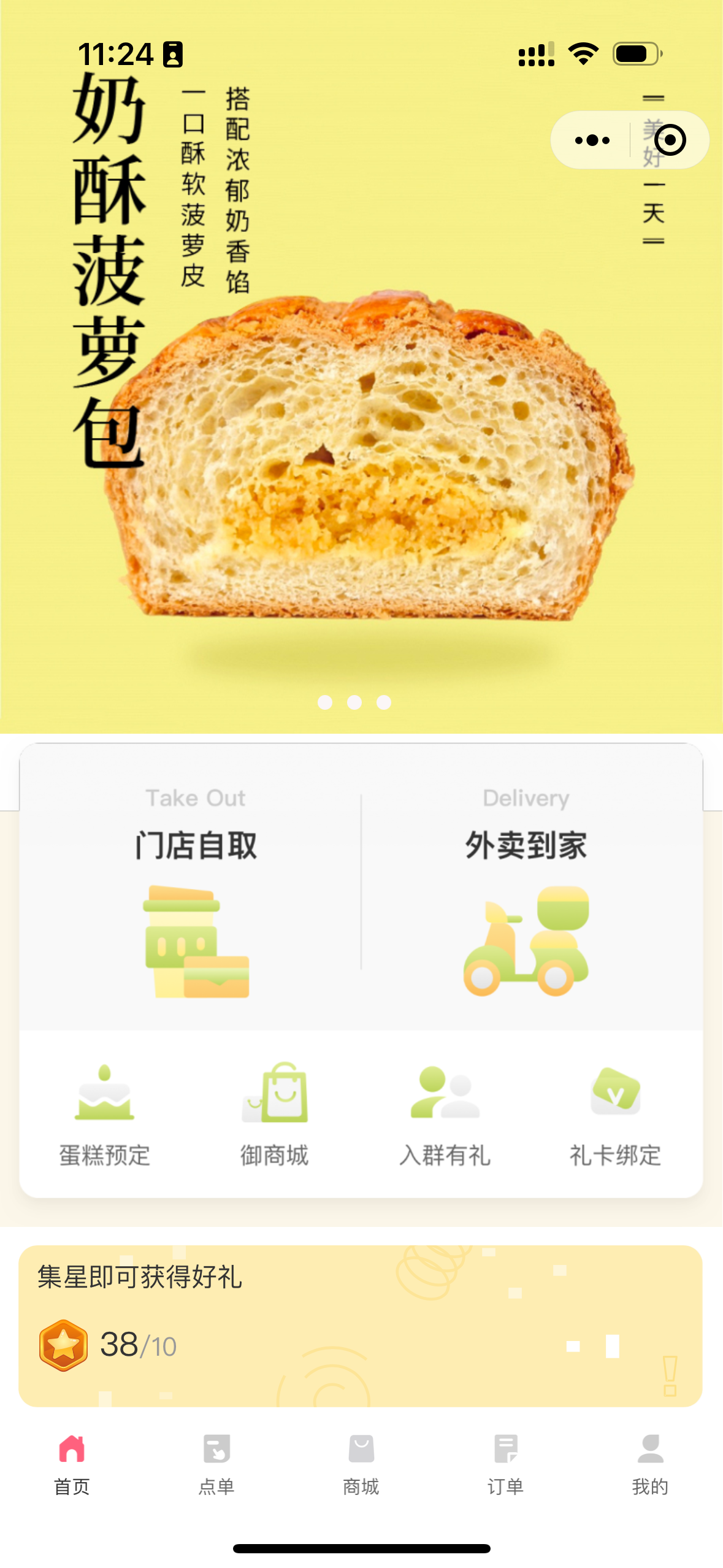Switch to the 商城 tab
723x1568 pixels.
pyautogui.click(x=361, y=1464)
